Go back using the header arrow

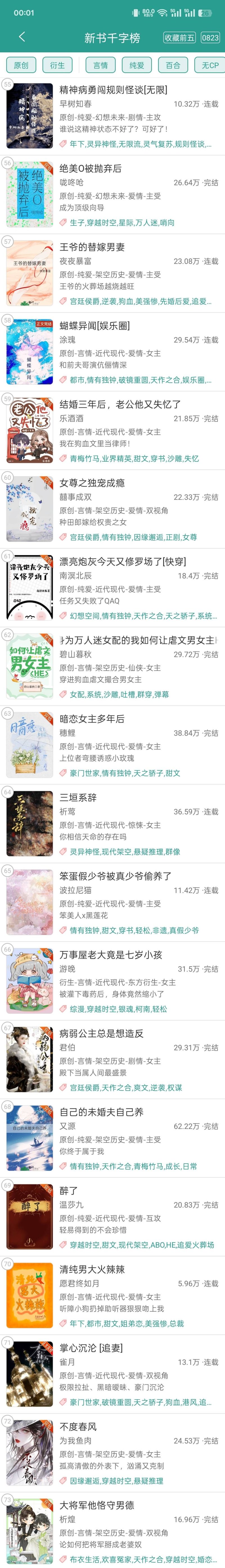(x=22, y=37)
